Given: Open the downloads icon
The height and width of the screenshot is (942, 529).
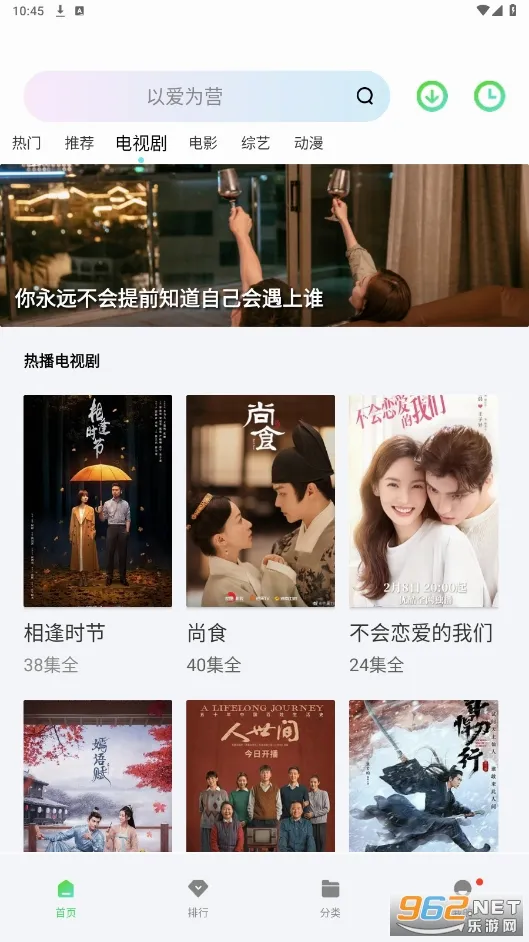Looking at the screenshot, I should pyautogui.click(x=432, y=96).
